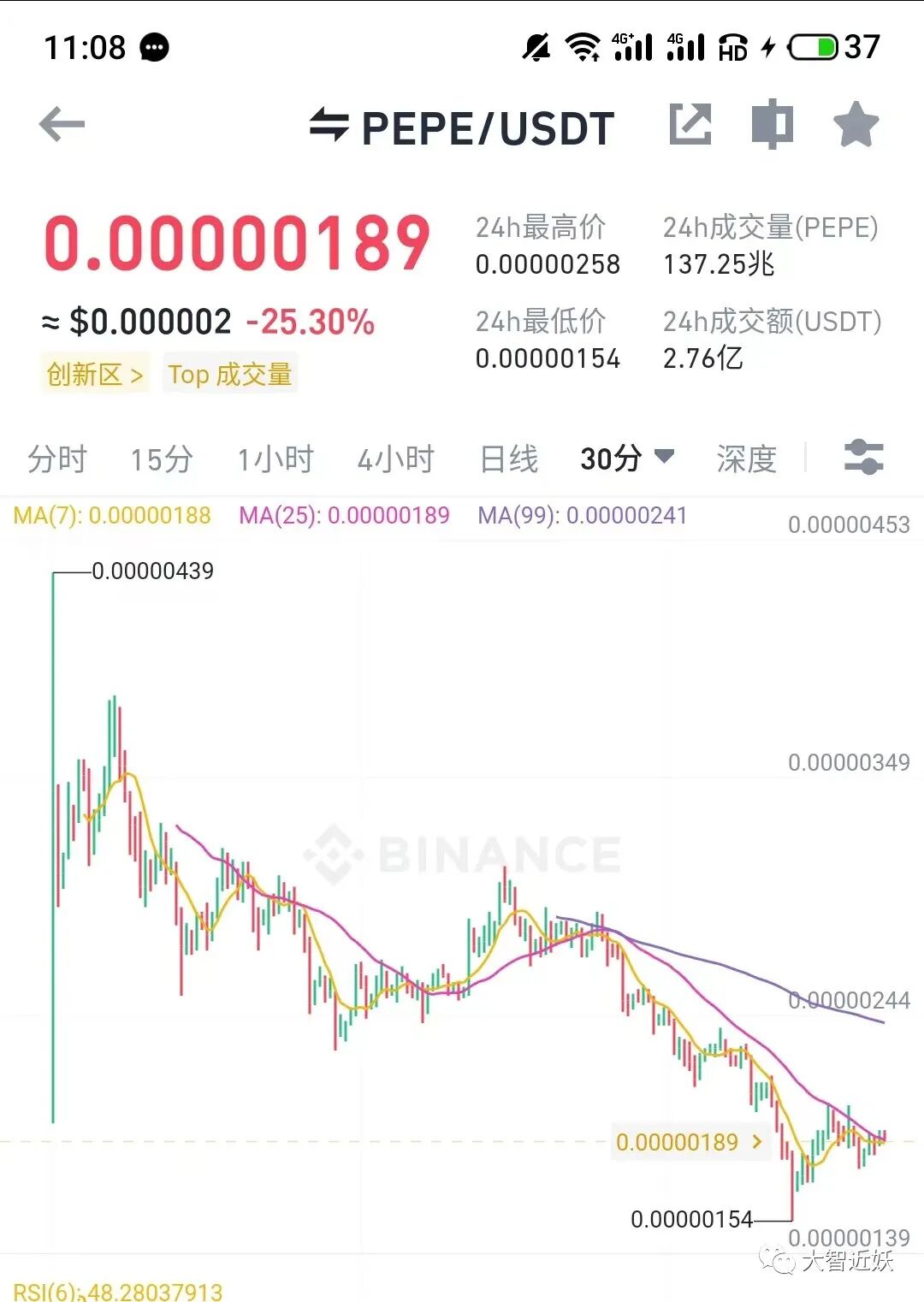This screenshot has height=1302, width=924.
Task: Switch to the 分时 chart tab
Action: click(57, 459)
